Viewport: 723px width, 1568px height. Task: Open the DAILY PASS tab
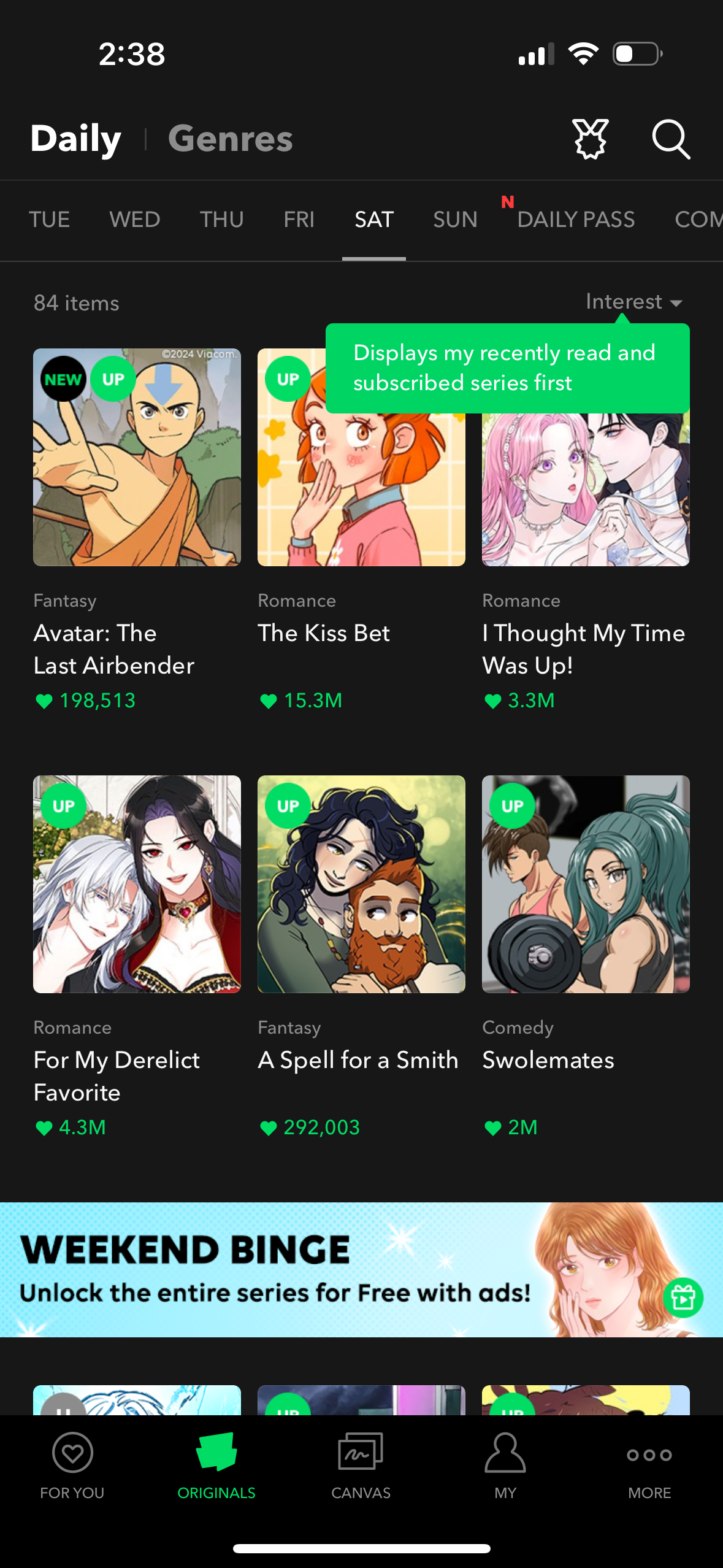coord(576,219)
